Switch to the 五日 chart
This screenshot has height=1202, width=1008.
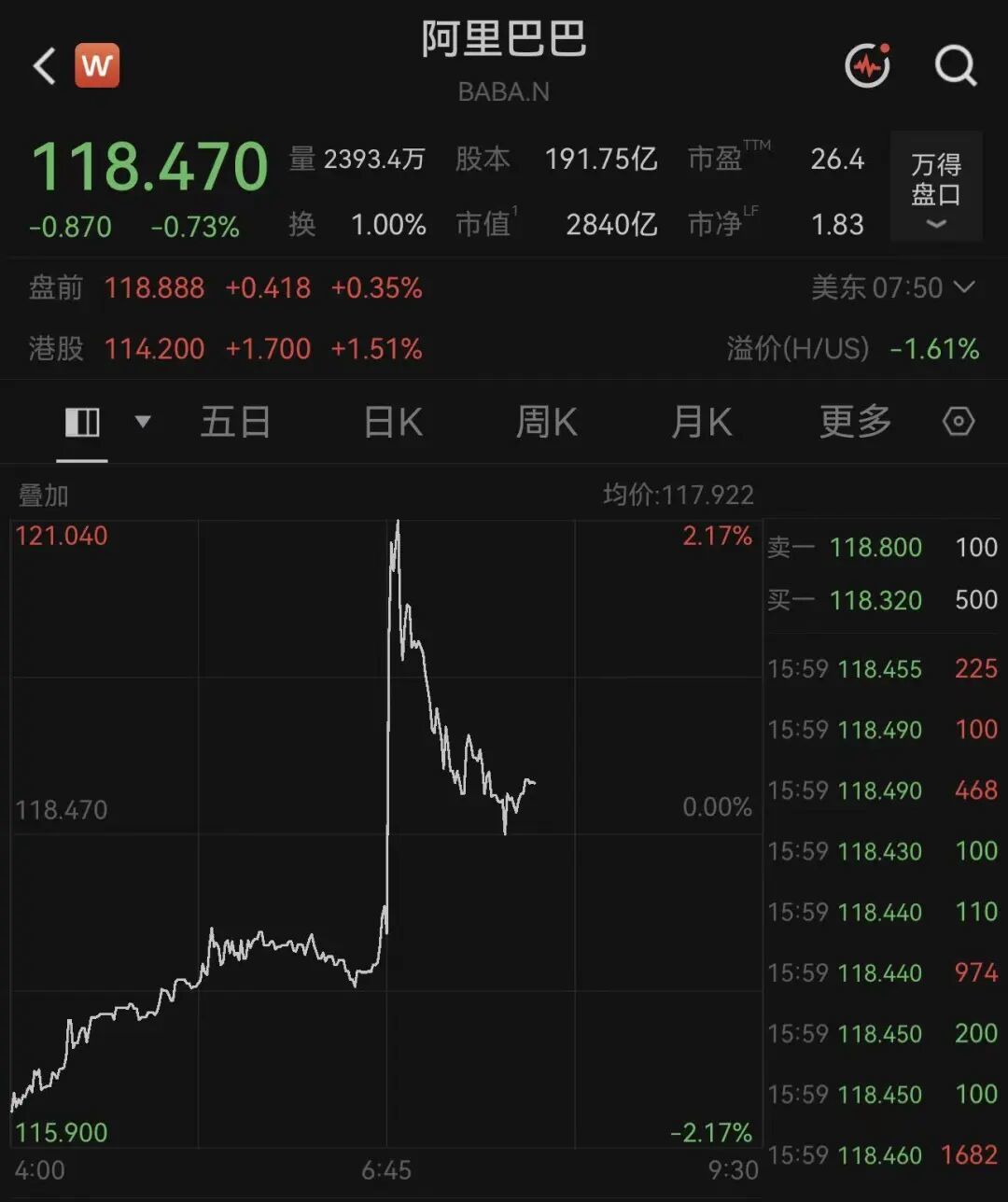pyautogui.click(x=236, y=423)
